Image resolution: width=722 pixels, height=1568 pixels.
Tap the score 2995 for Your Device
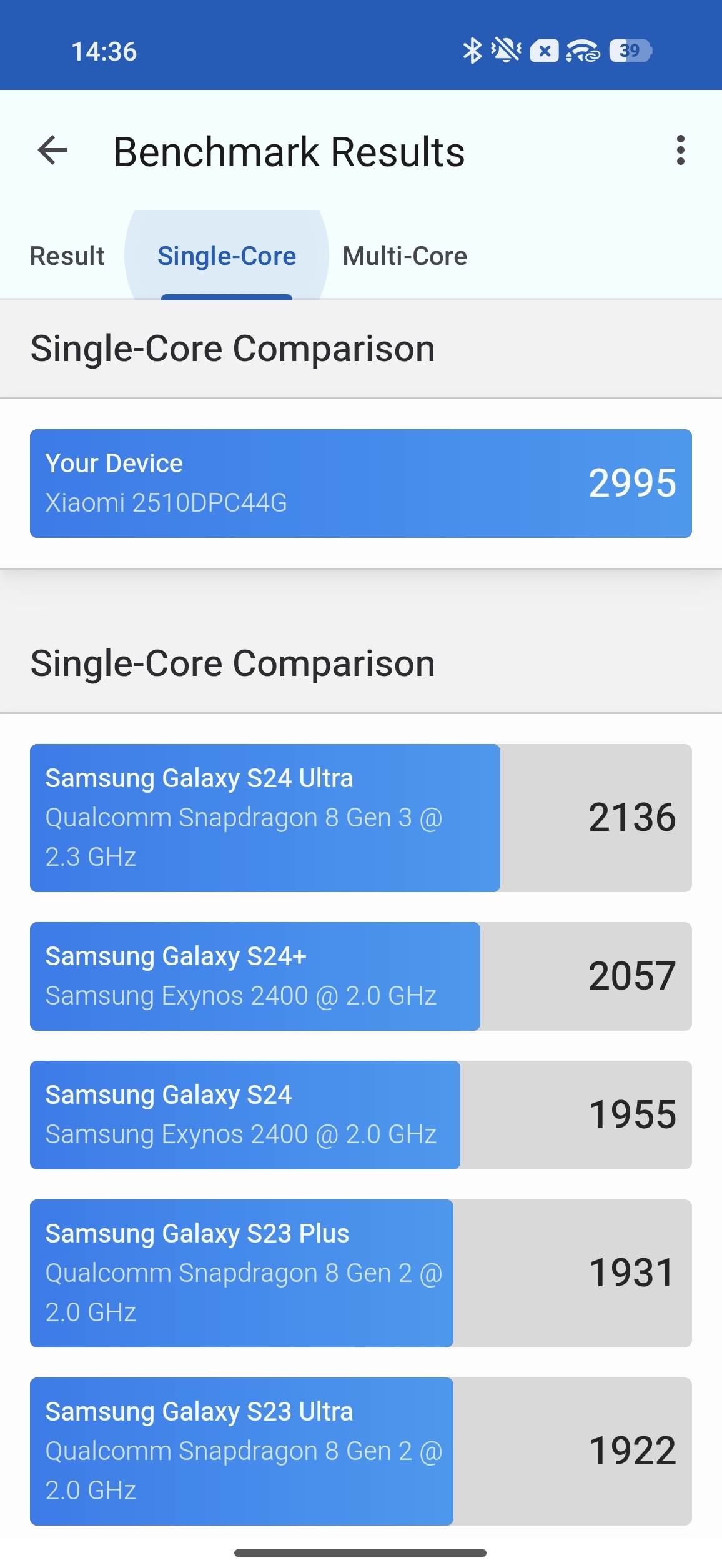coord(633,482)
